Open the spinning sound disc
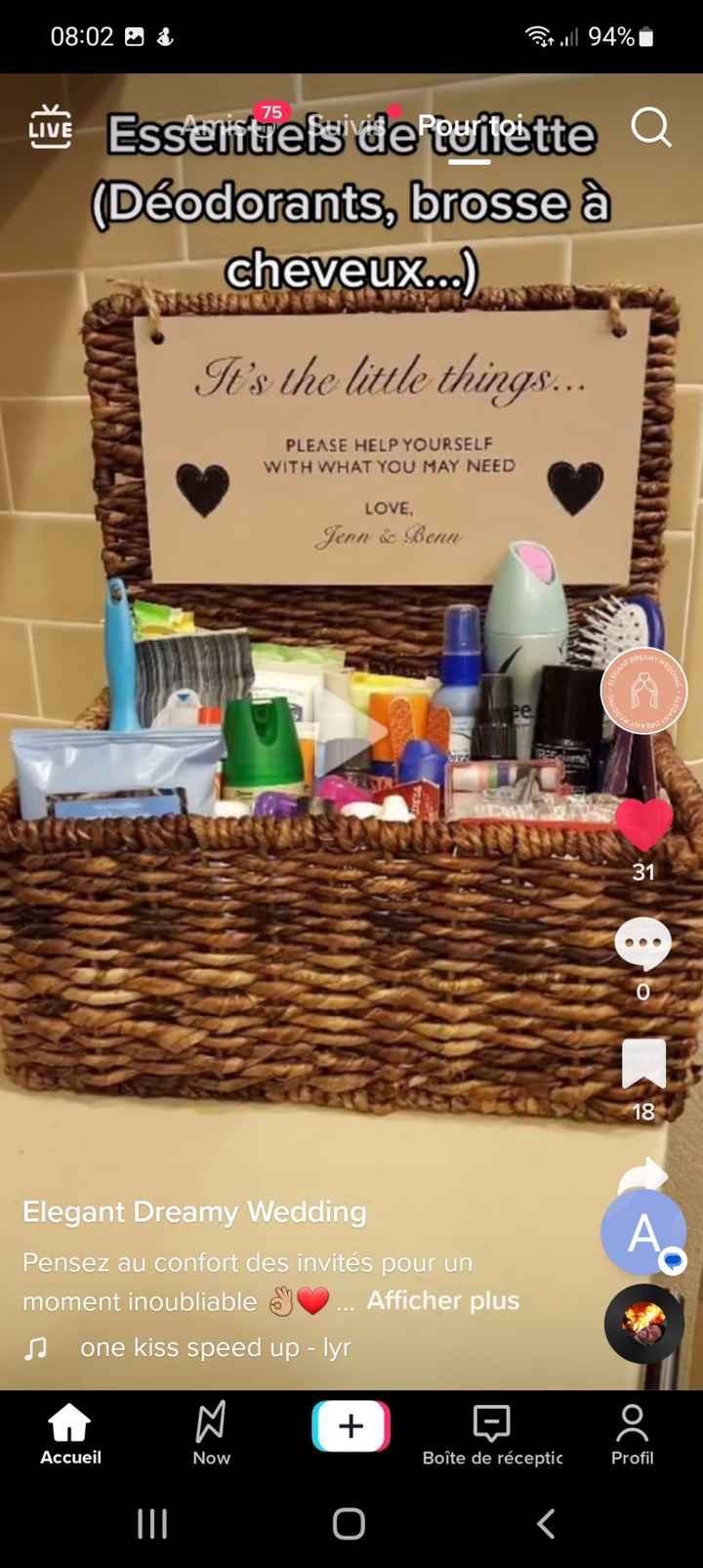Viewport: 703px width, 1568px height. 643,1323
